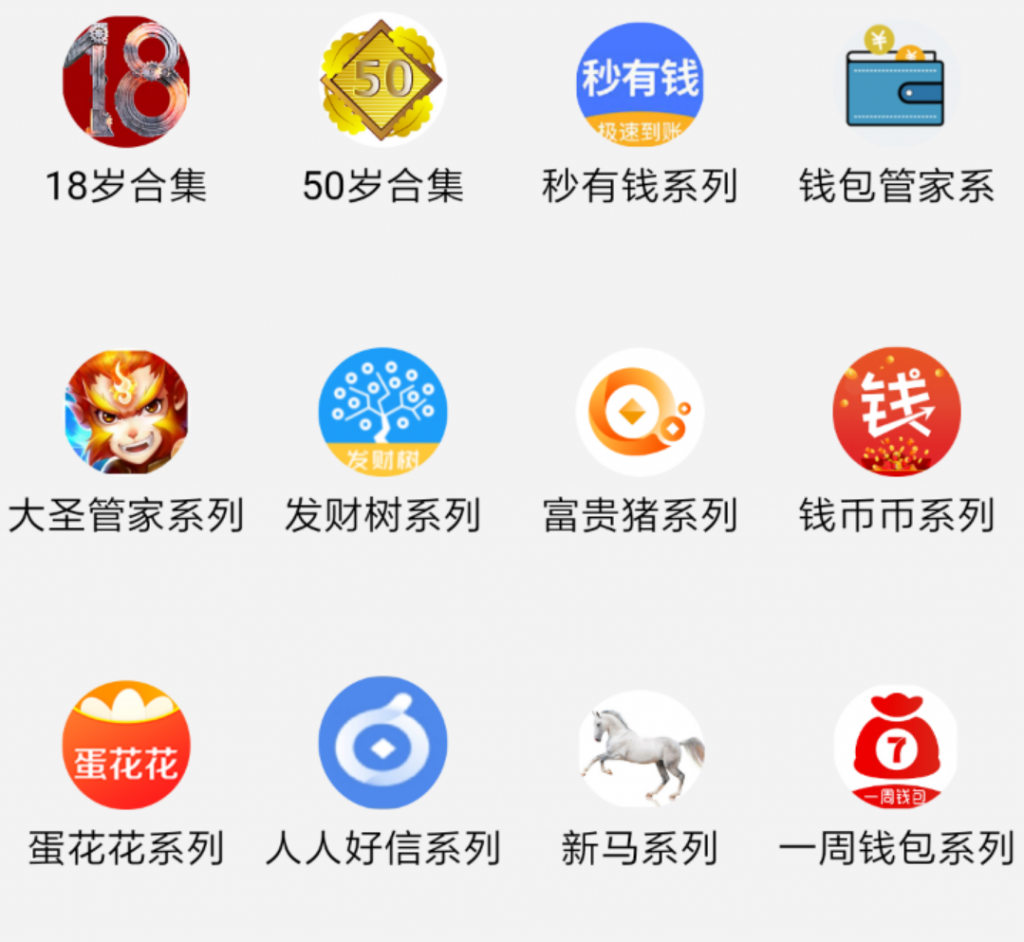Open the 18岁合集 item

point(126,82)
